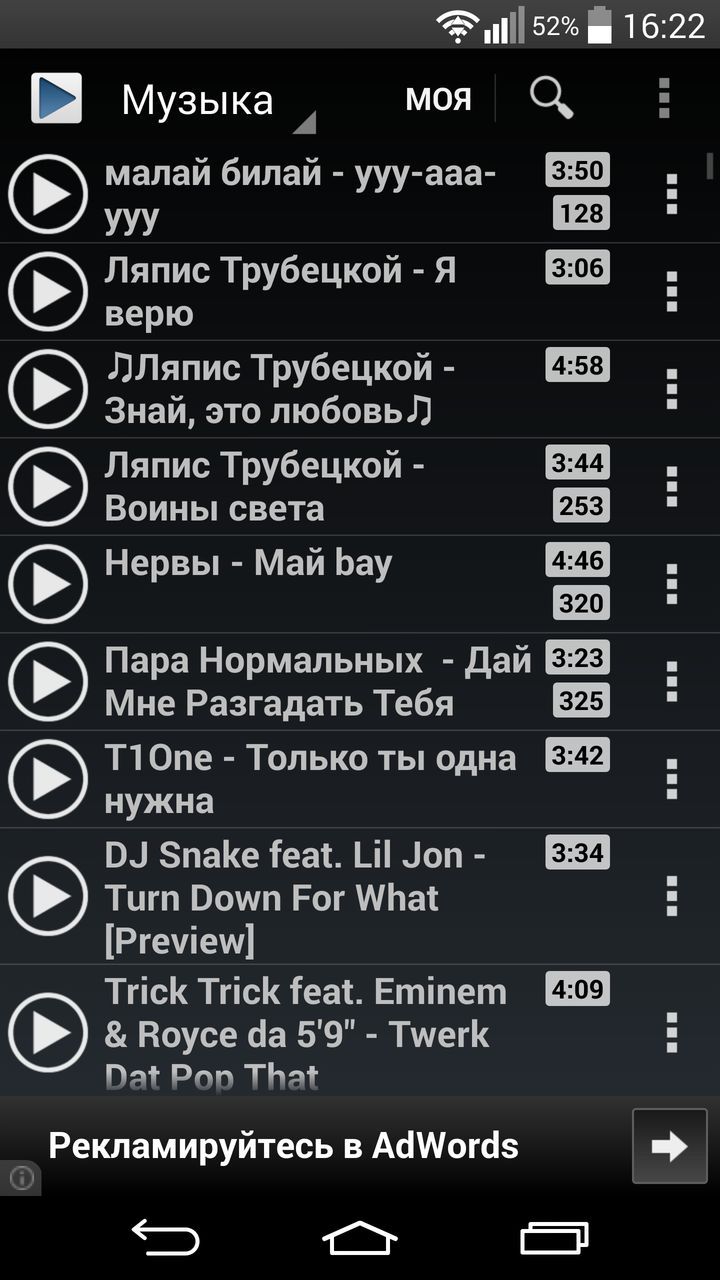Open options for Воины света track

coord(672,486)
